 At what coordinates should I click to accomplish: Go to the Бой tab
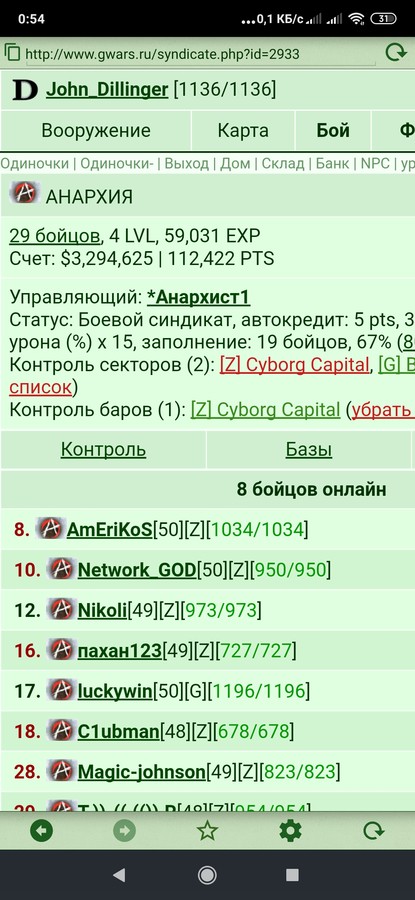(x=333, y=131)
